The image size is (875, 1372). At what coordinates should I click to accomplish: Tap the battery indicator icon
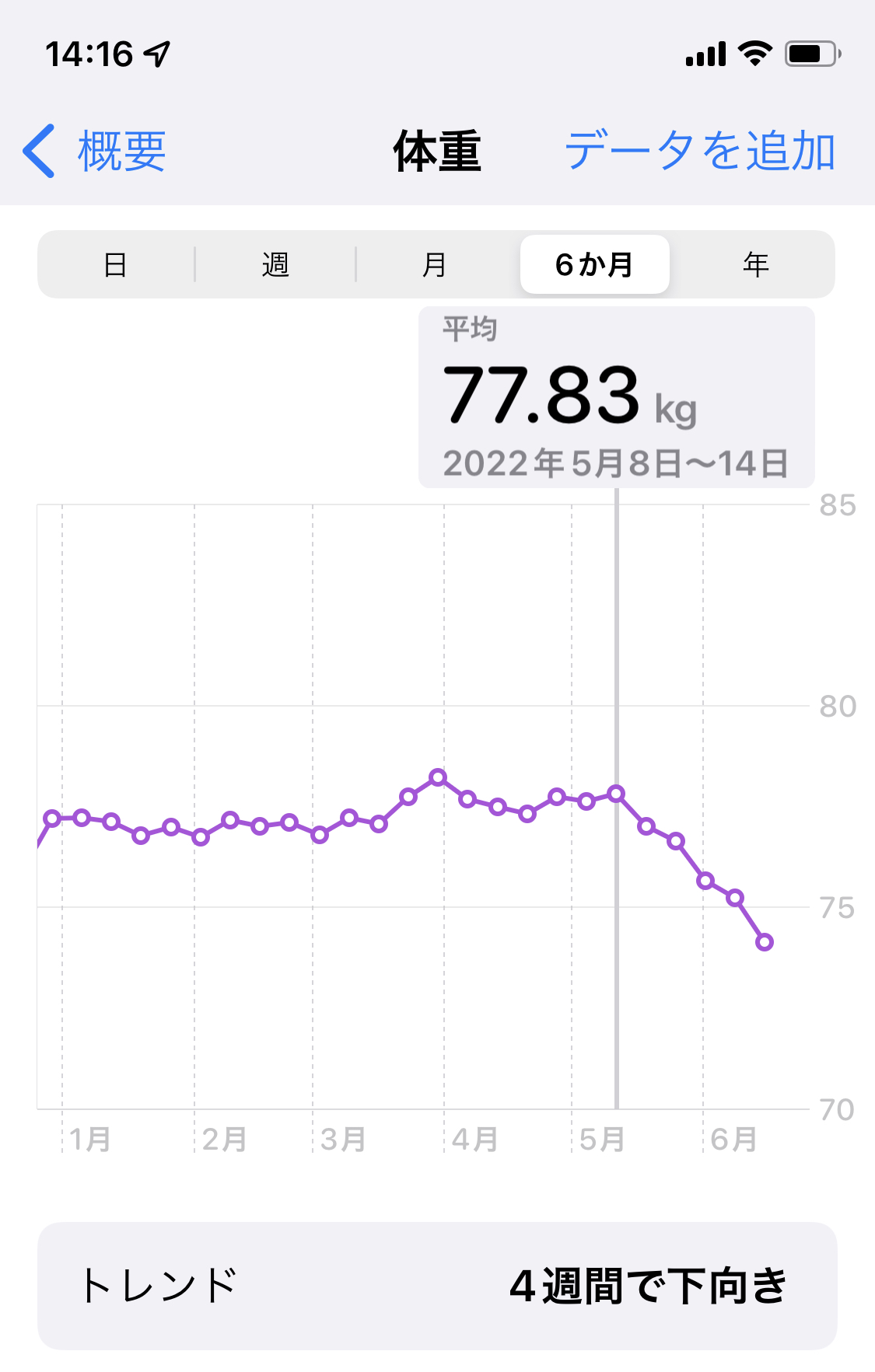tap(810, 54)
